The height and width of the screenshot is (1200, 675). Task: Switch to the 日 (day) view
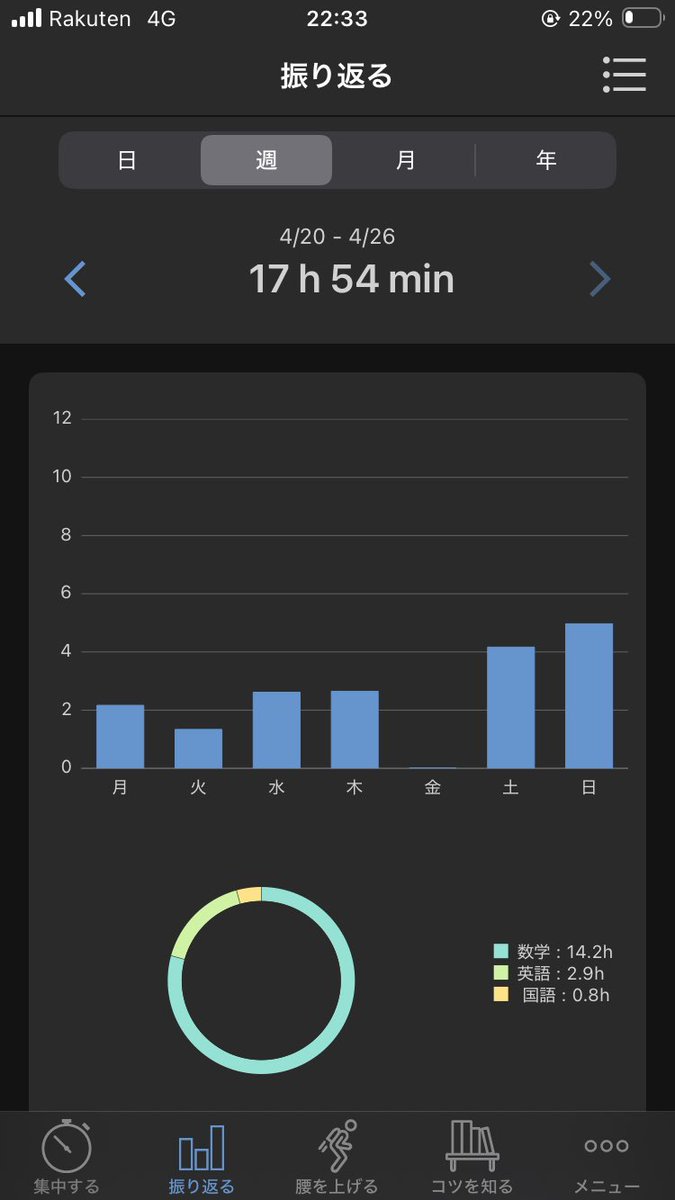point(127,160)
